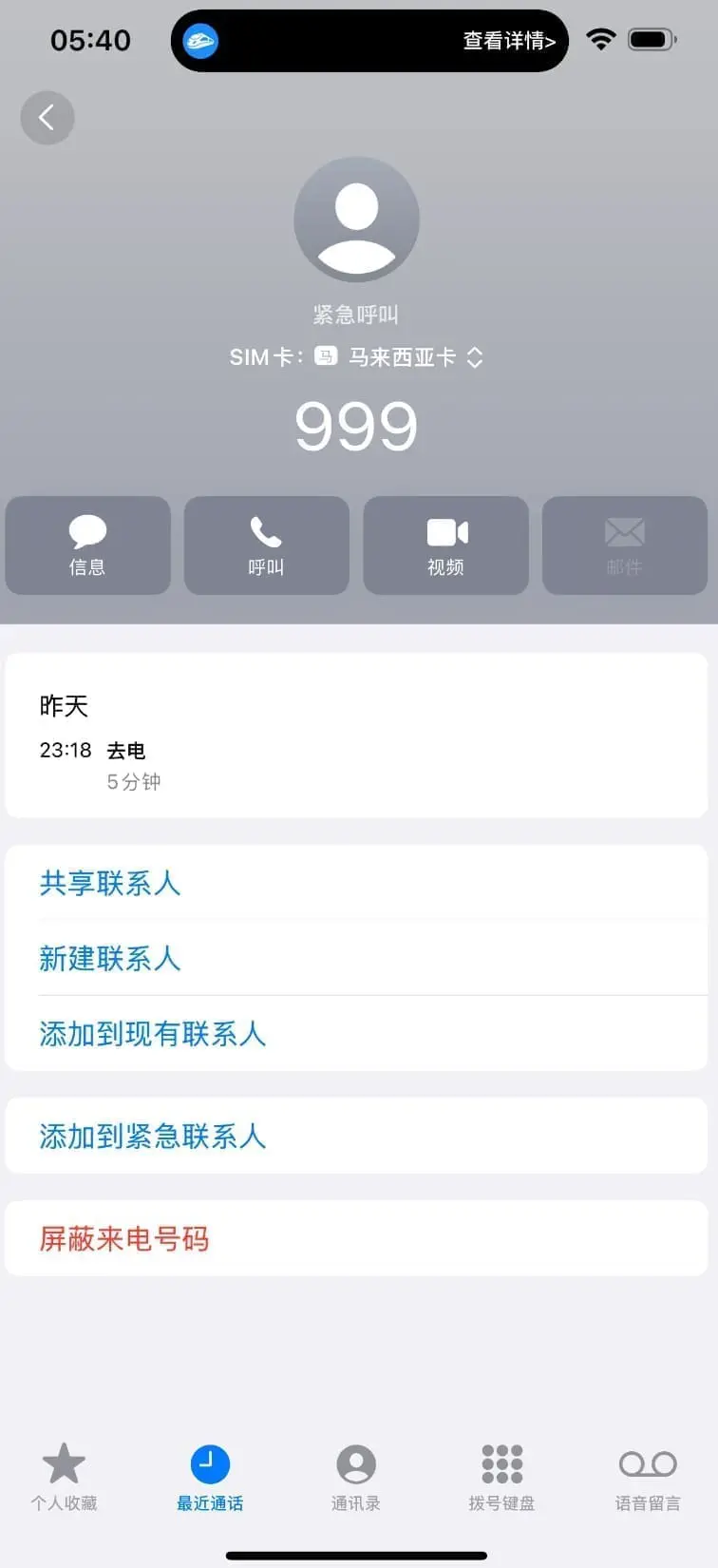Screen dimensions: 718x1568
Task: Choose 新建联系人
Action: [x=110, y=958]
